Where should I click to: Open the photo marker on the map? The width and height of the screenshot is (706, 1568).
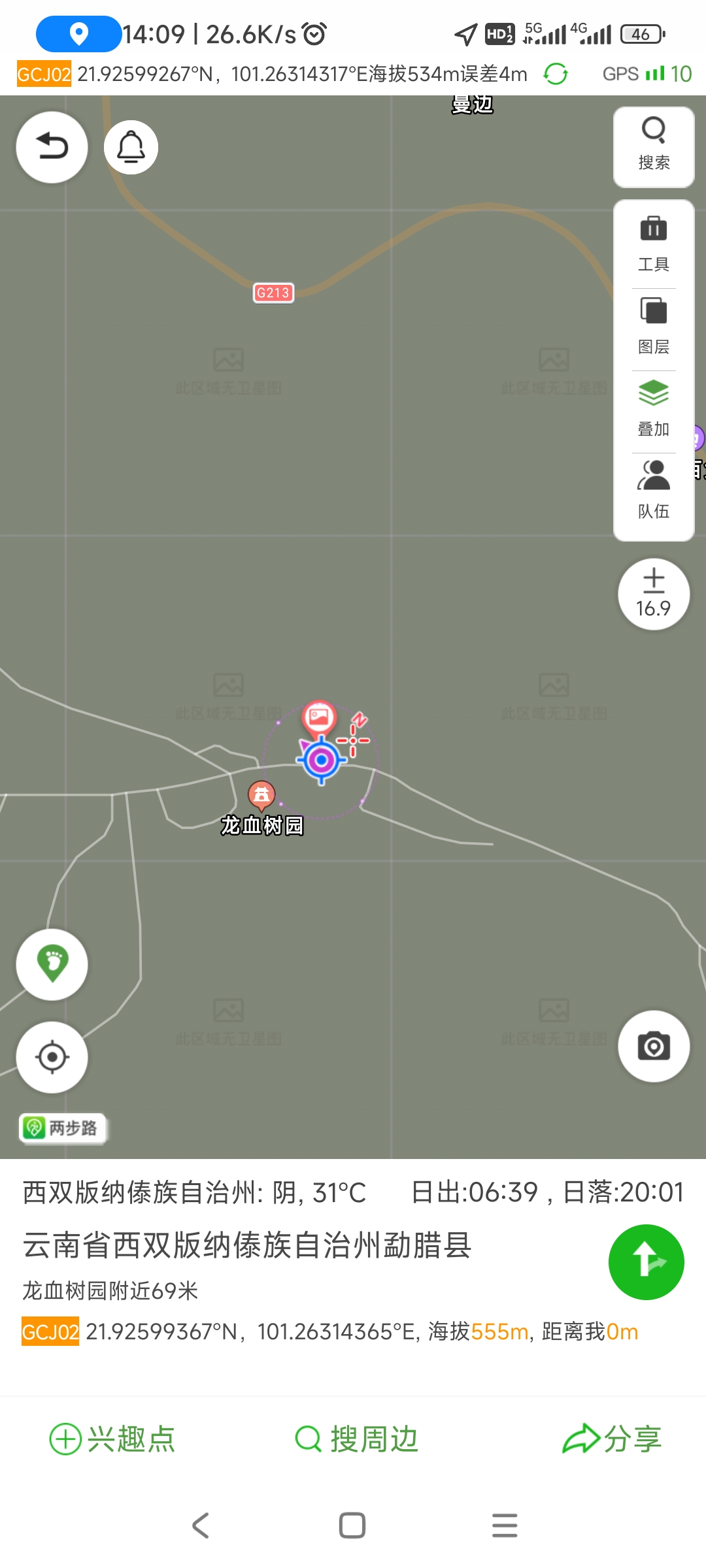click(x=319, y=717)
